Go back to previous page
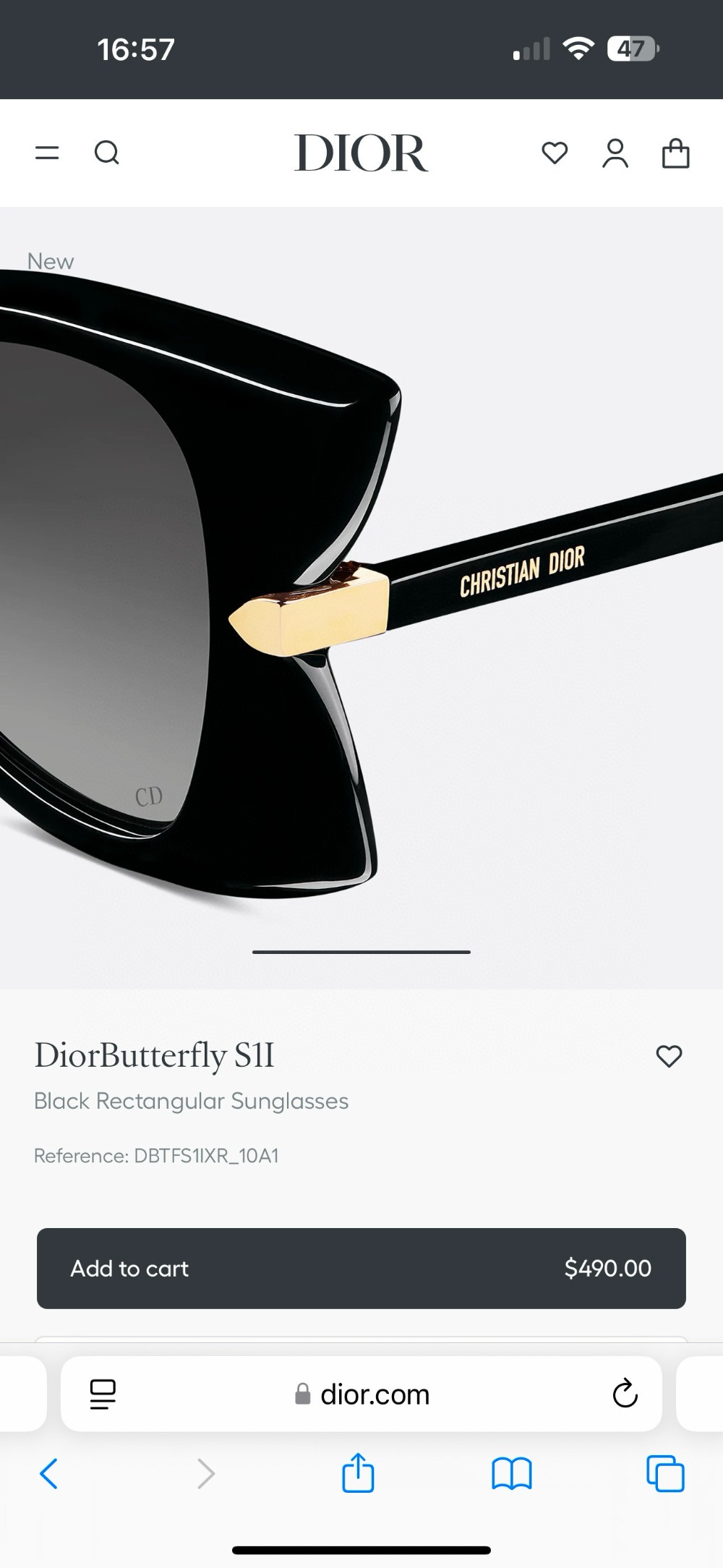Image resolution: width=723 pixels, height=1568 pixels. pos(48,1473)
